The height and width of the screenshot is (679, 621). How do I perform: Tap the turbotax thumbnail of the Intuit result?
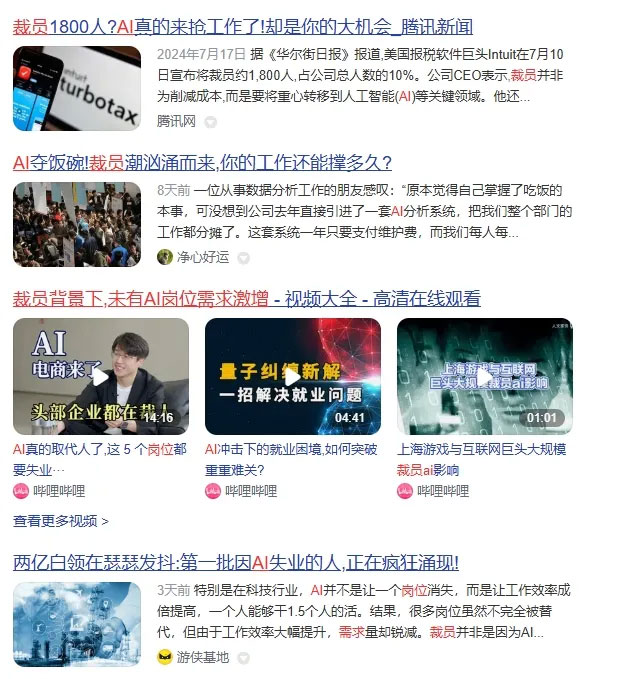tap(77, 88)
